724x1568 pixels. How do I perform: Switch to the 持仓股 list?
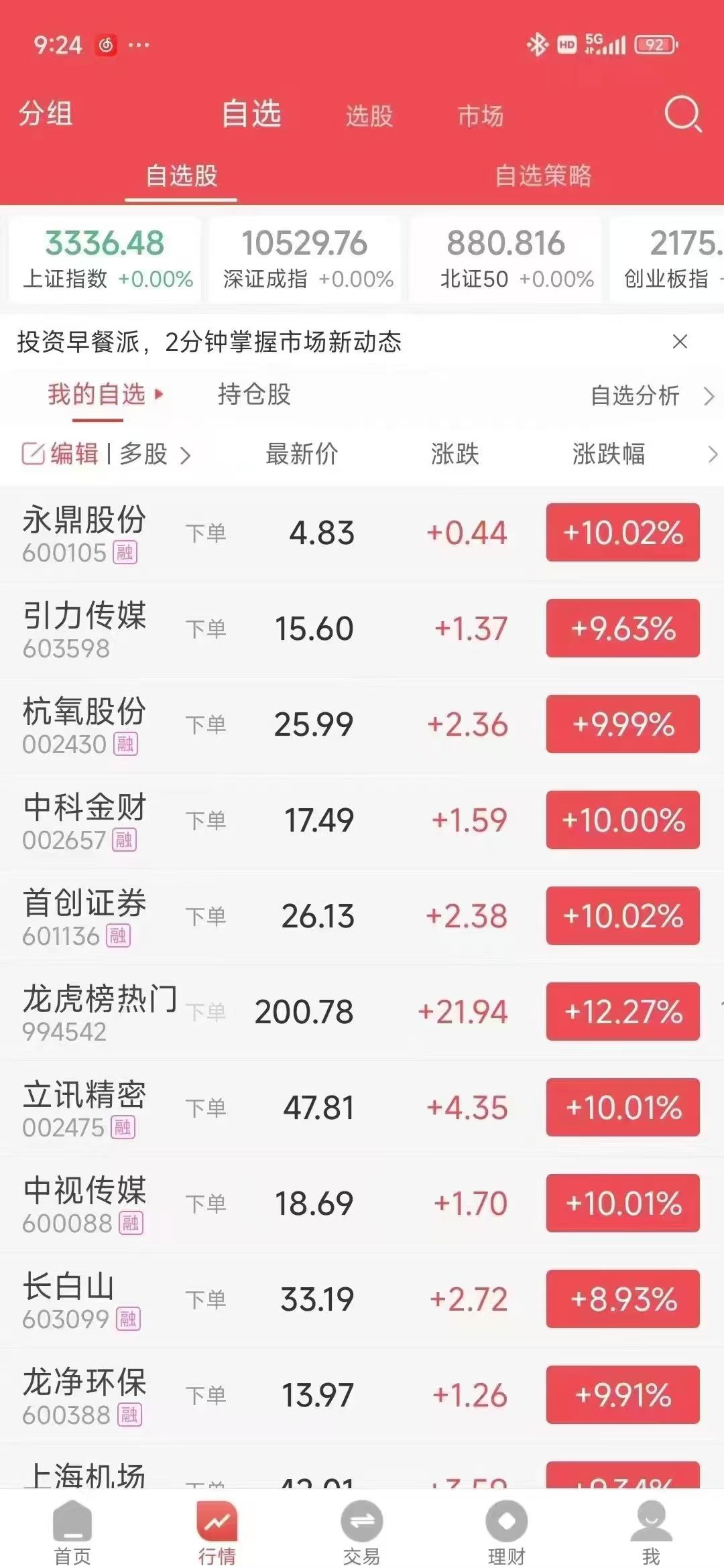point(254,394)
